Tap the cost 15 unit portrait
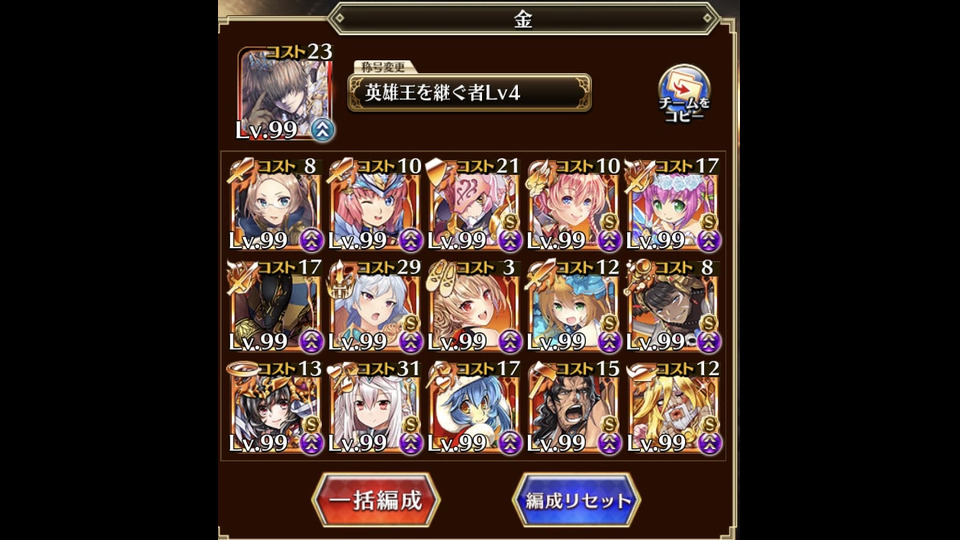Image resolution: width=960 pixels, height=540 pixels. [574, 408]
